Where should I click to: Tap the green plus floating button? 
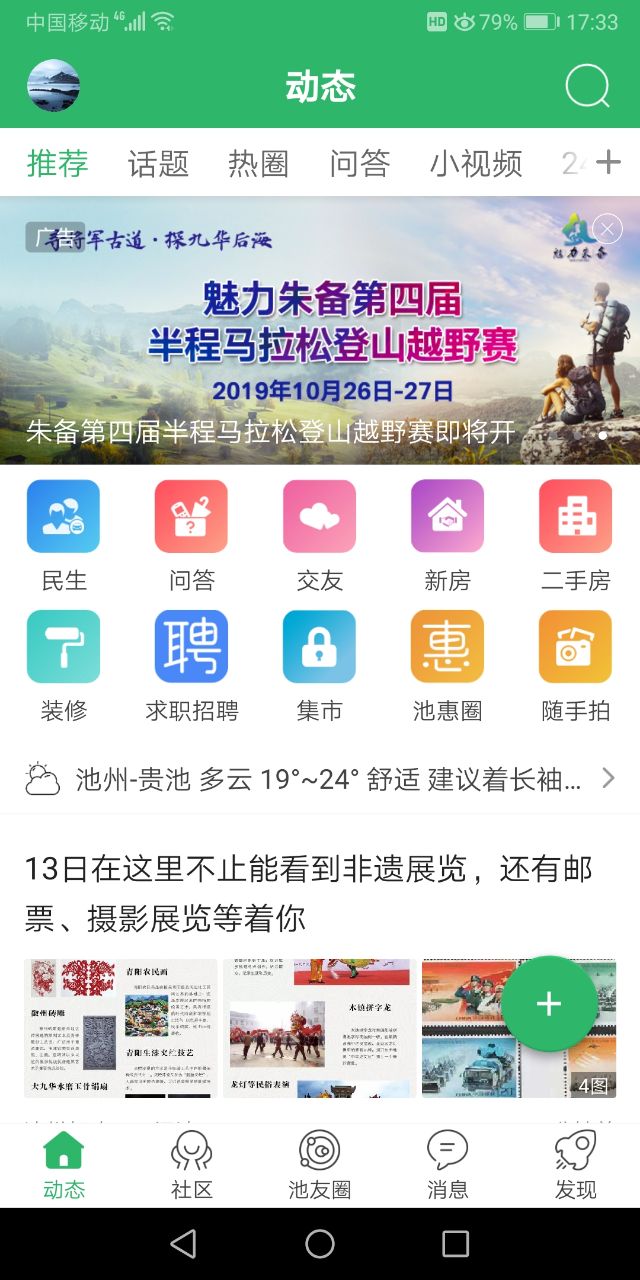(549, 1004)
